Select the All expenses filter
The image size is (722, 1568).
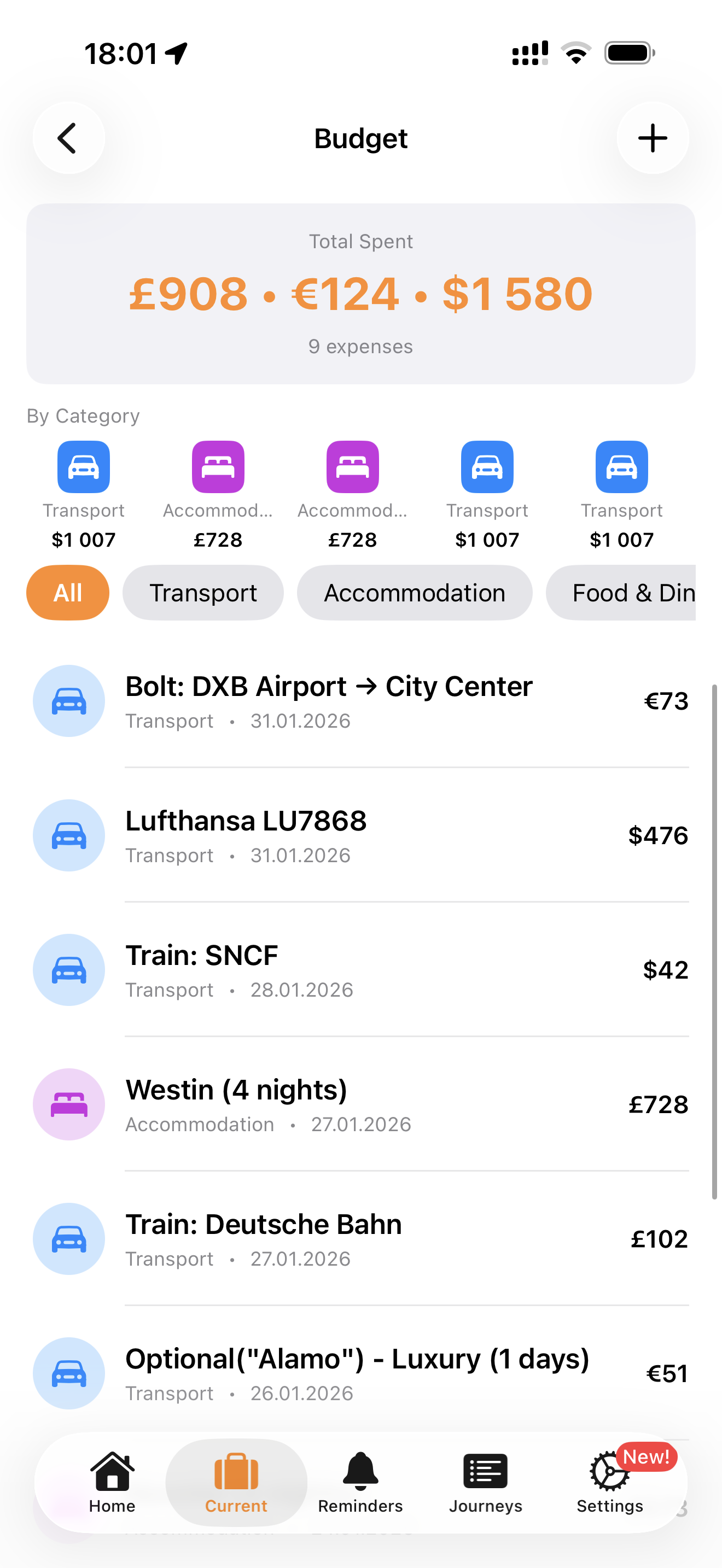67,592
